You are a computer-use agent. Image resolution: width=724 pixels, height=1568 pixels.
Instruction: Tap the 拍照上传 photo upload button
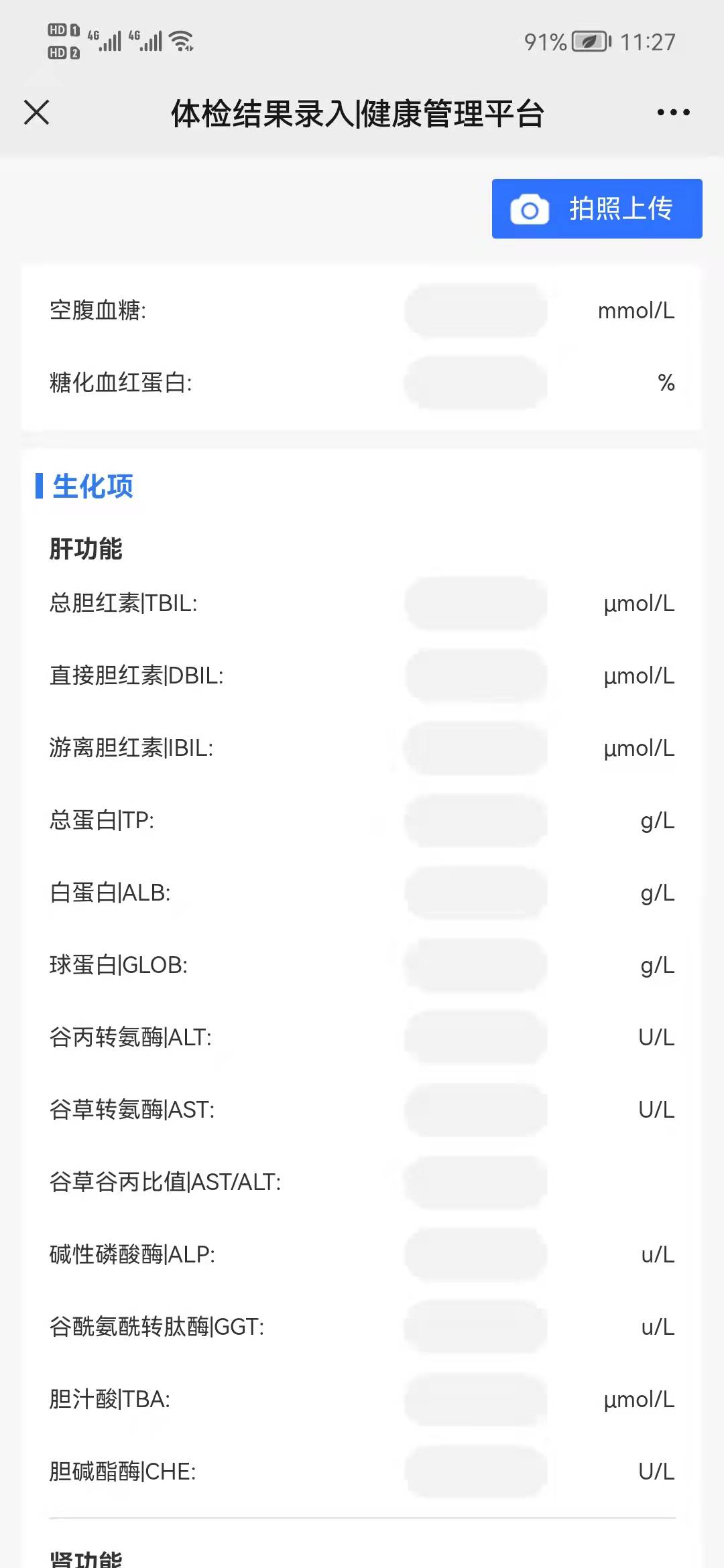point(597,208)
